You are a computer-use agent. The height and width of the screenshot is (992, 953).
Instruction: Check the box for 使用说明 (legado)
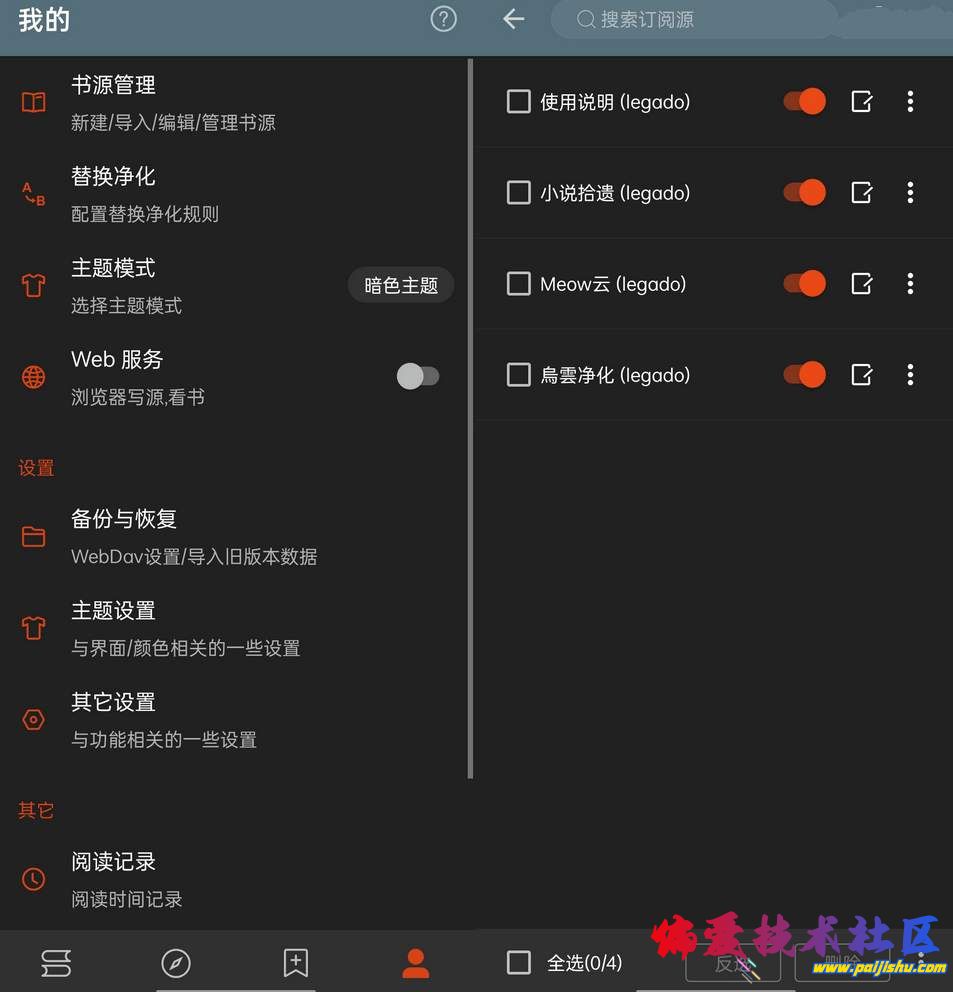(518, 101)
